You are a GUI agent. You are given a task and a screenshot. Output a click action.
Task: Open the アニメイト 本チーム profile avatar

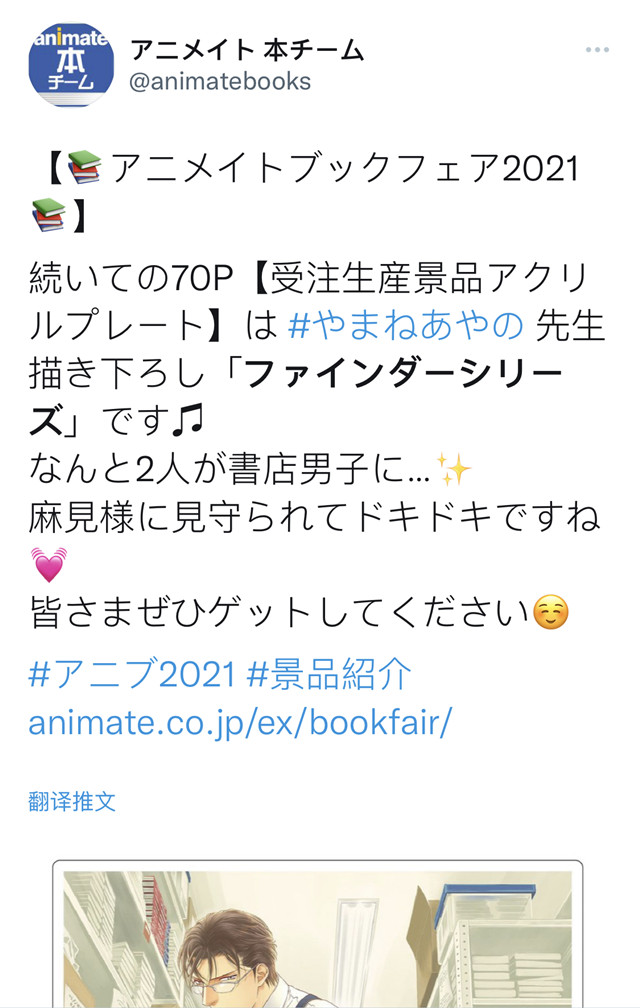pyautogui.click(x=71, y=65)
